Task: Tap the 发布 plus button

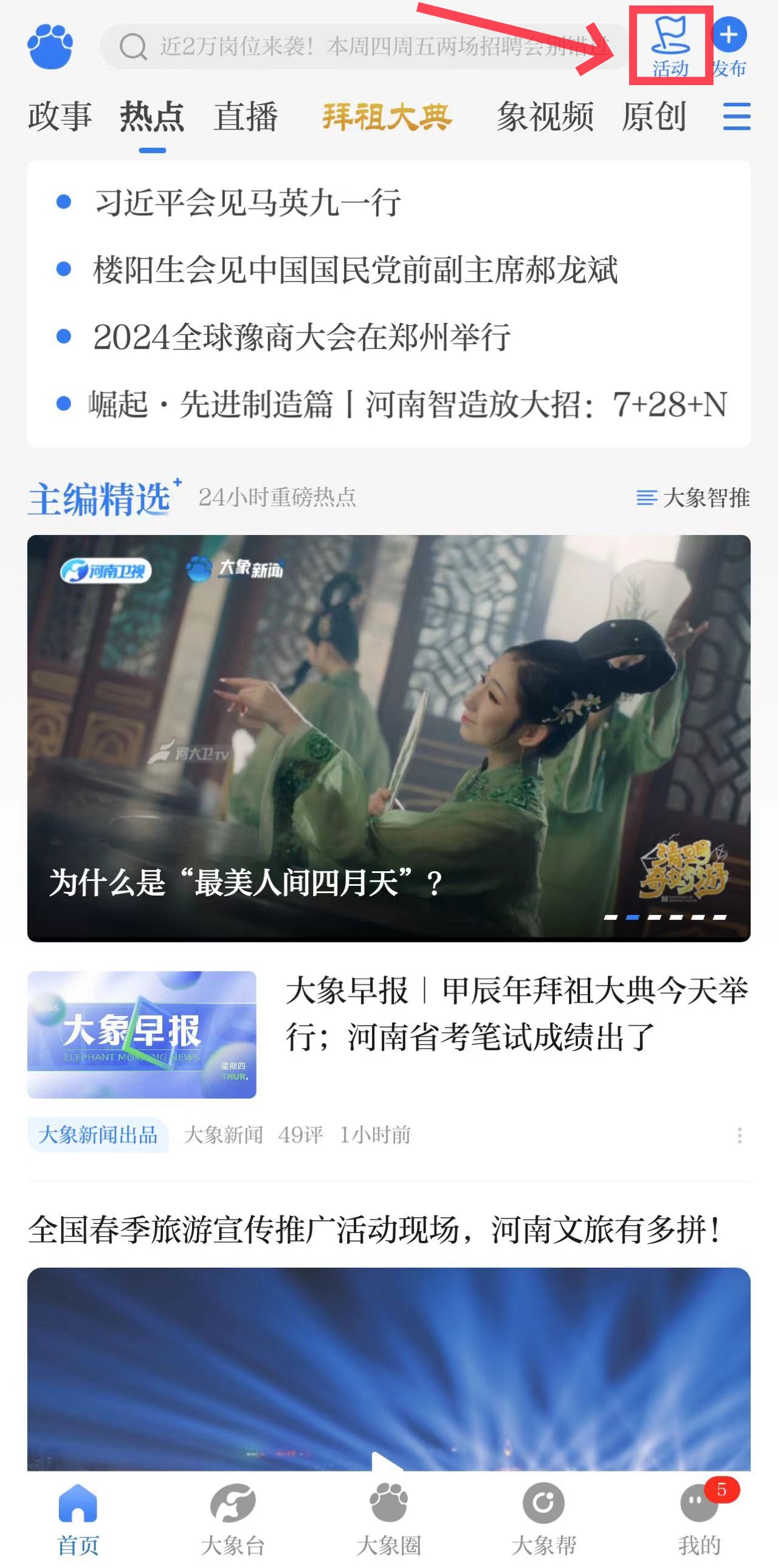Action: [x=729, y=46]
